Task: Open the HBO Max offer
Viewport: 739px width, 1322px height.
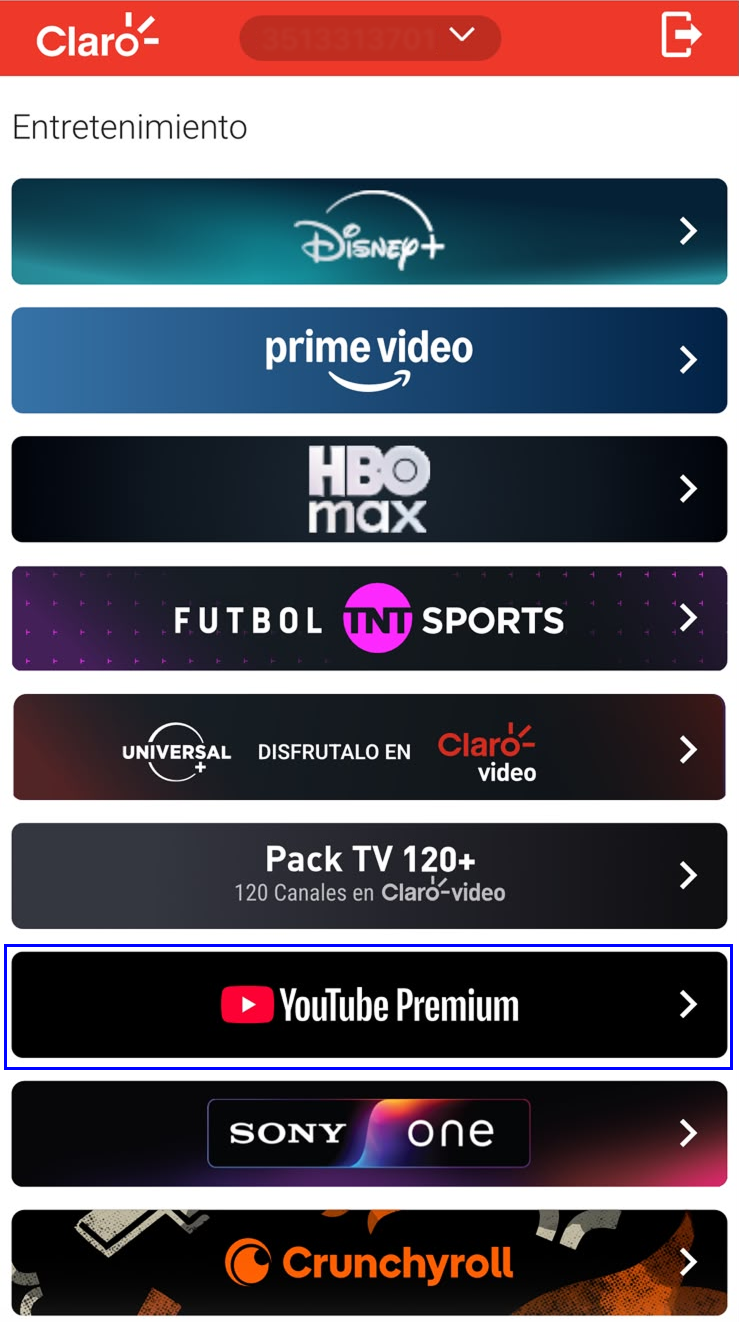Action: coord(369,489)
